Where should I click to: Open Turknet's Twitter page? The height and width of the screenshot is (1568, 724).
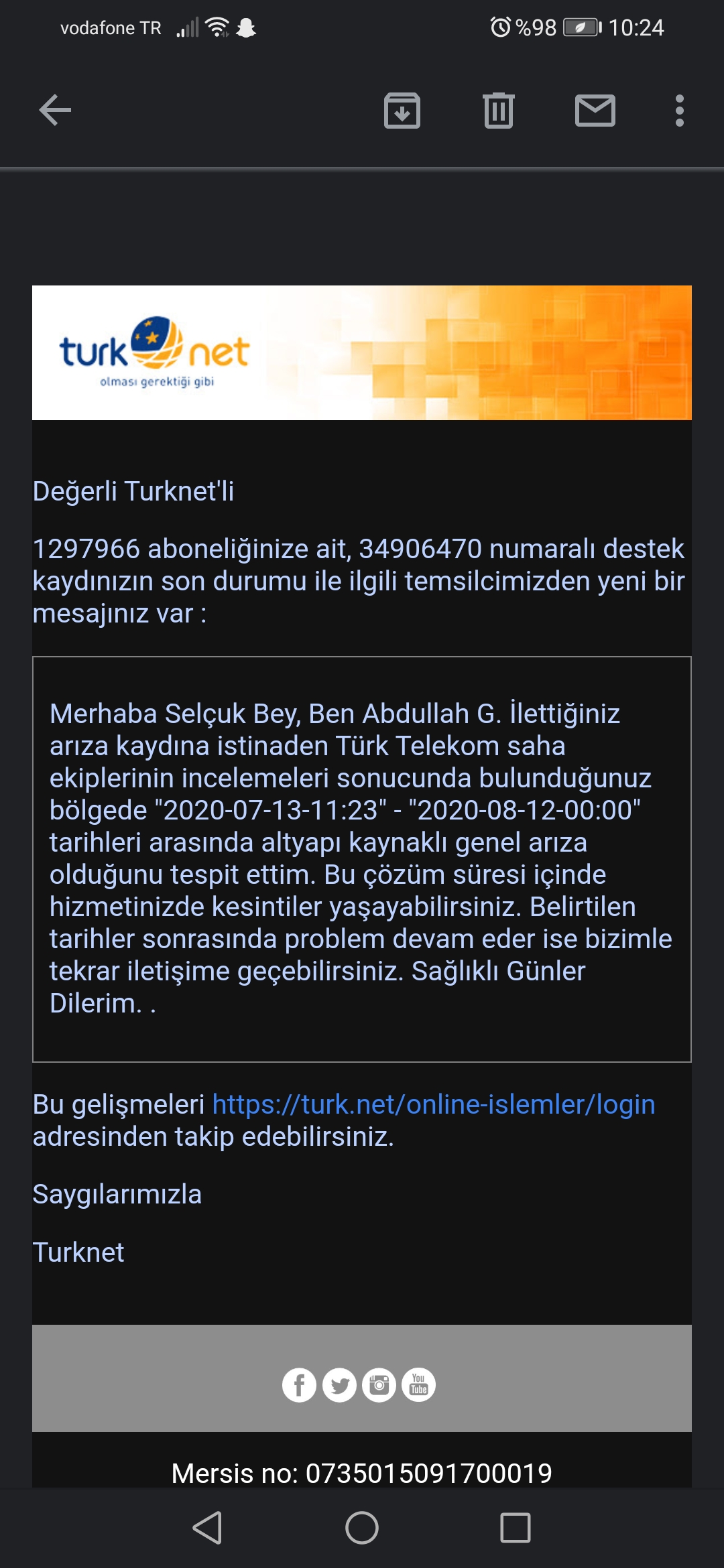(339, 1384)
